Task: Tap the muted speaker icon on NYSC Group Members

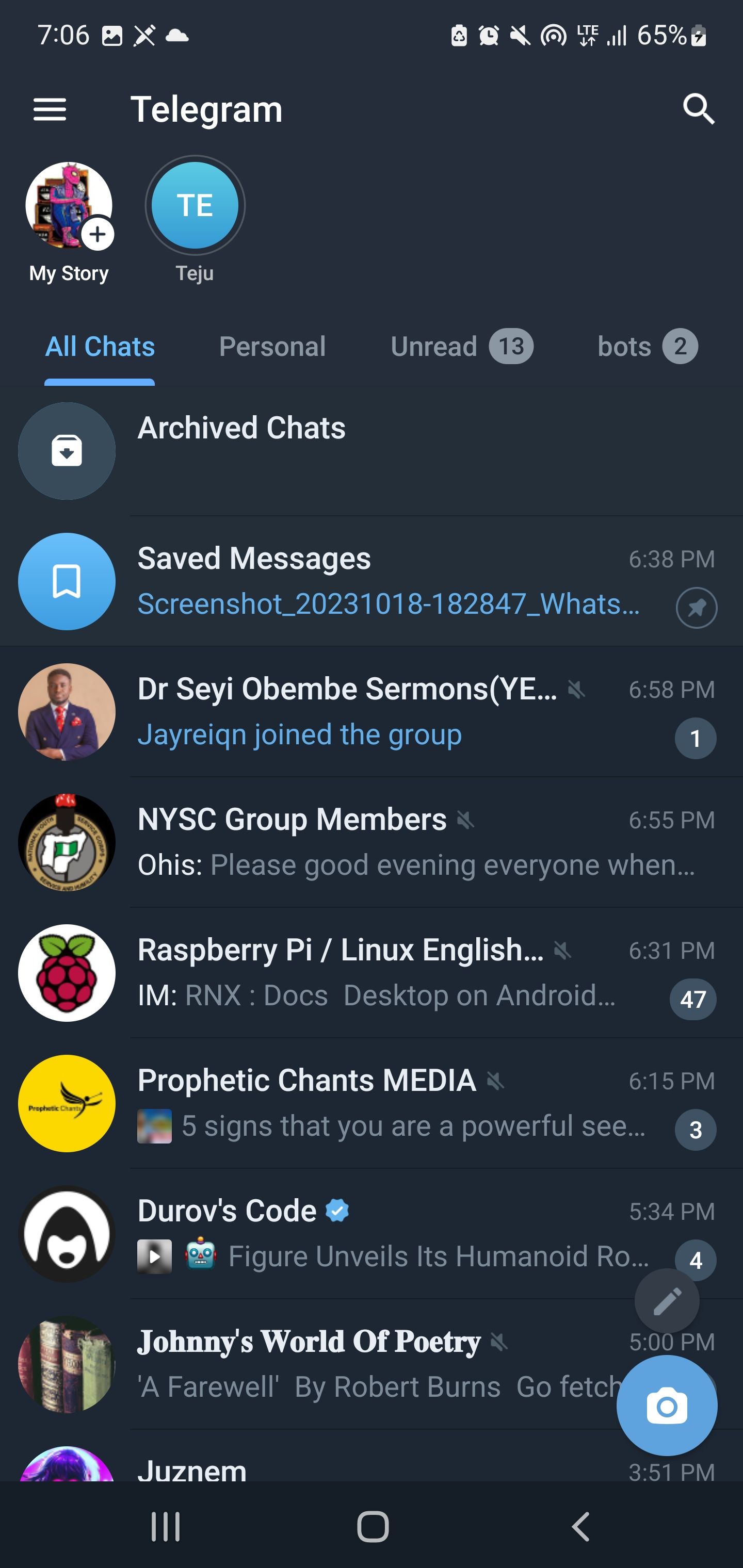Action: click(x=466, y=821)
